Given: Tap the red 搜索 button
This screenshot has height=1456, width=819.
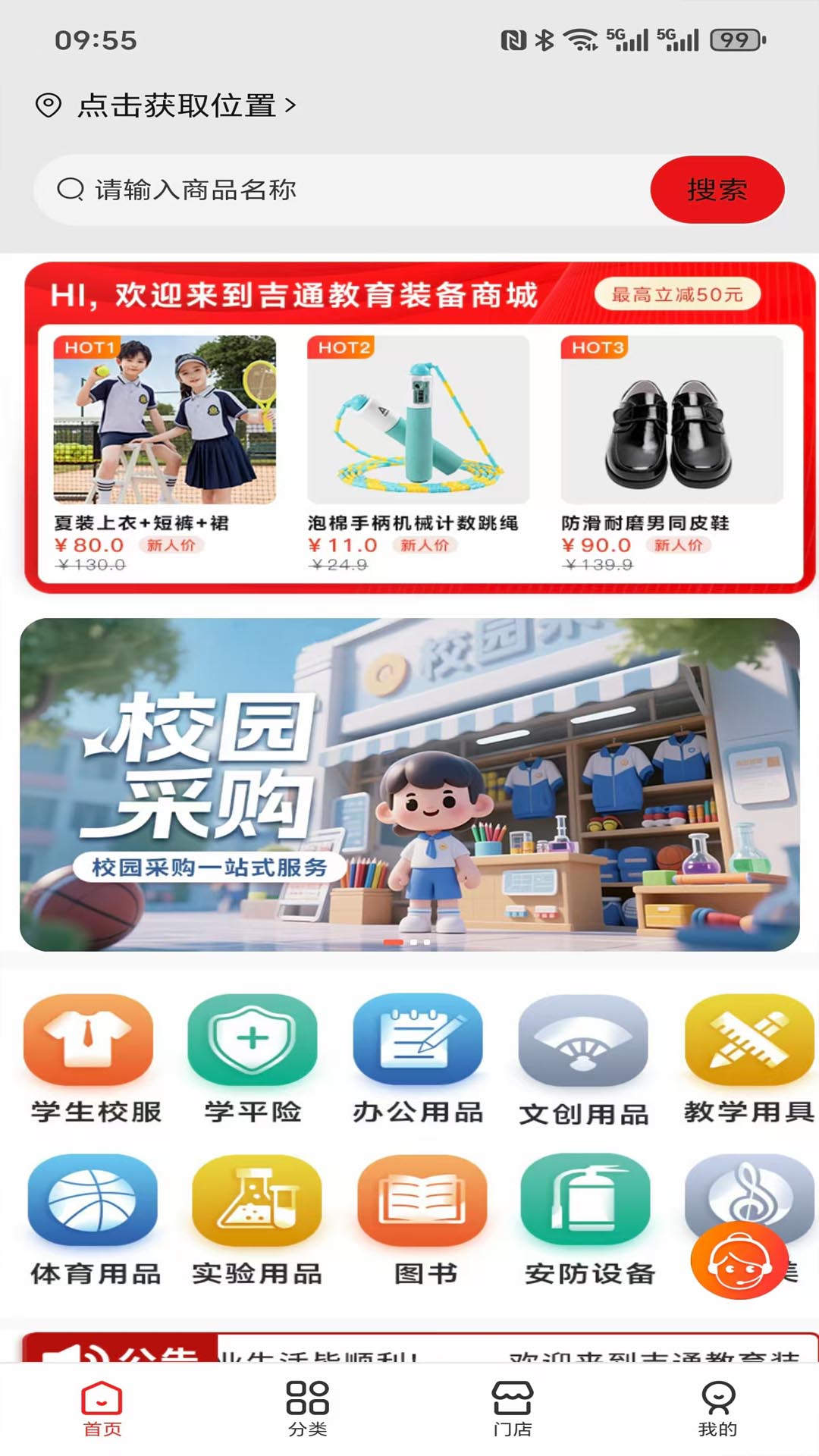Looking at the screenshot, I should tap(717, 190).
